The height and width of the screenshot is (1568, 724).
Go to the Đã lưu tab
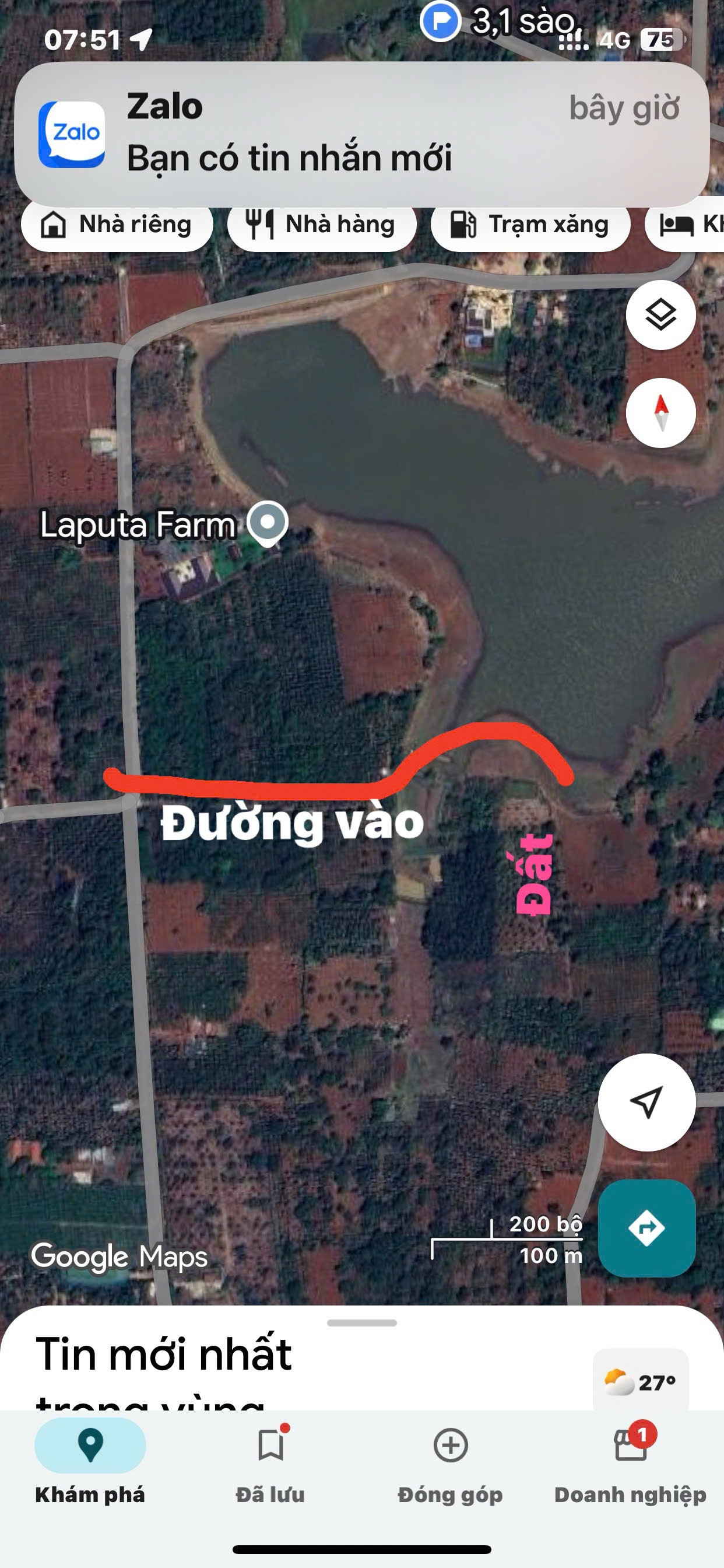[x=270, y=1461]
